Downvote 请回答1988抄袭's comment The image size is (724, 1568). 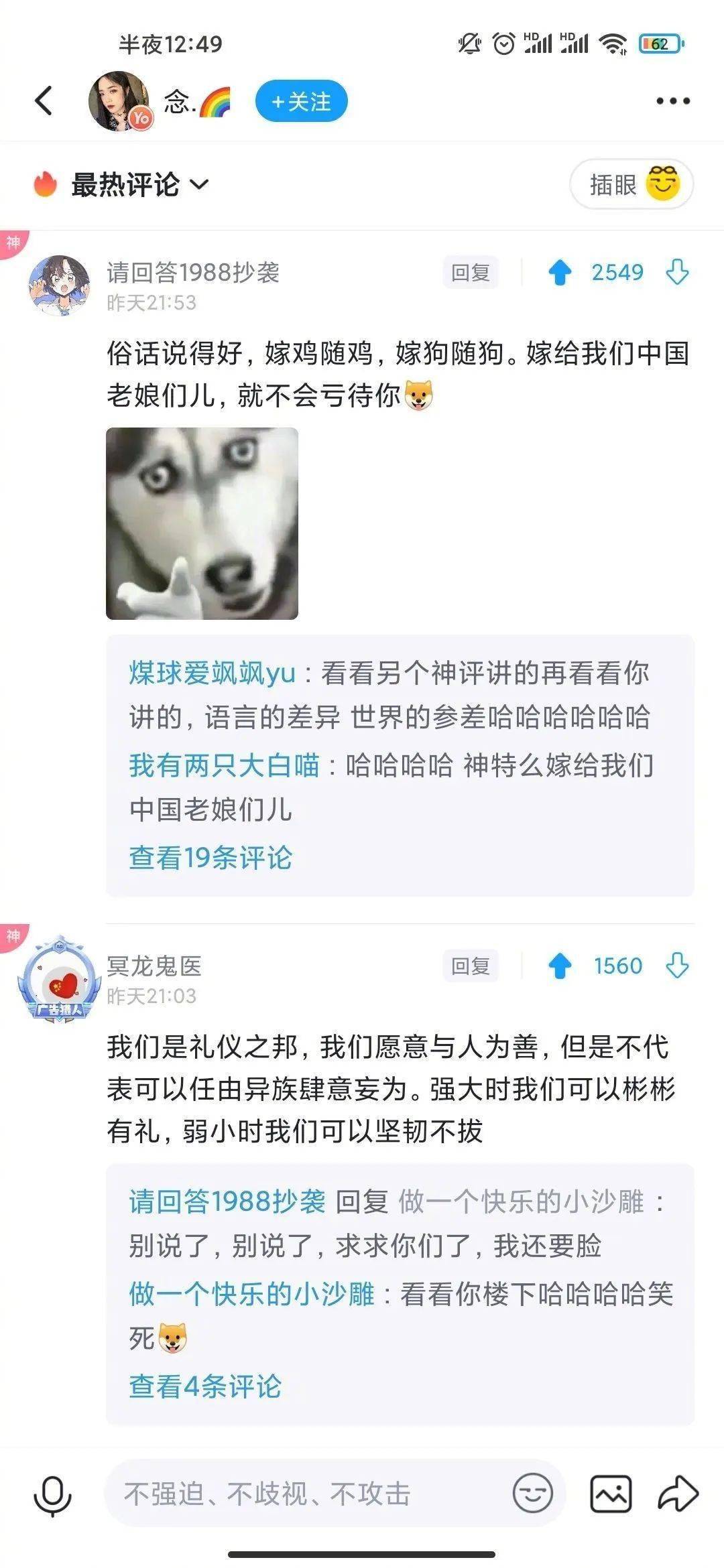coord(677,273)
